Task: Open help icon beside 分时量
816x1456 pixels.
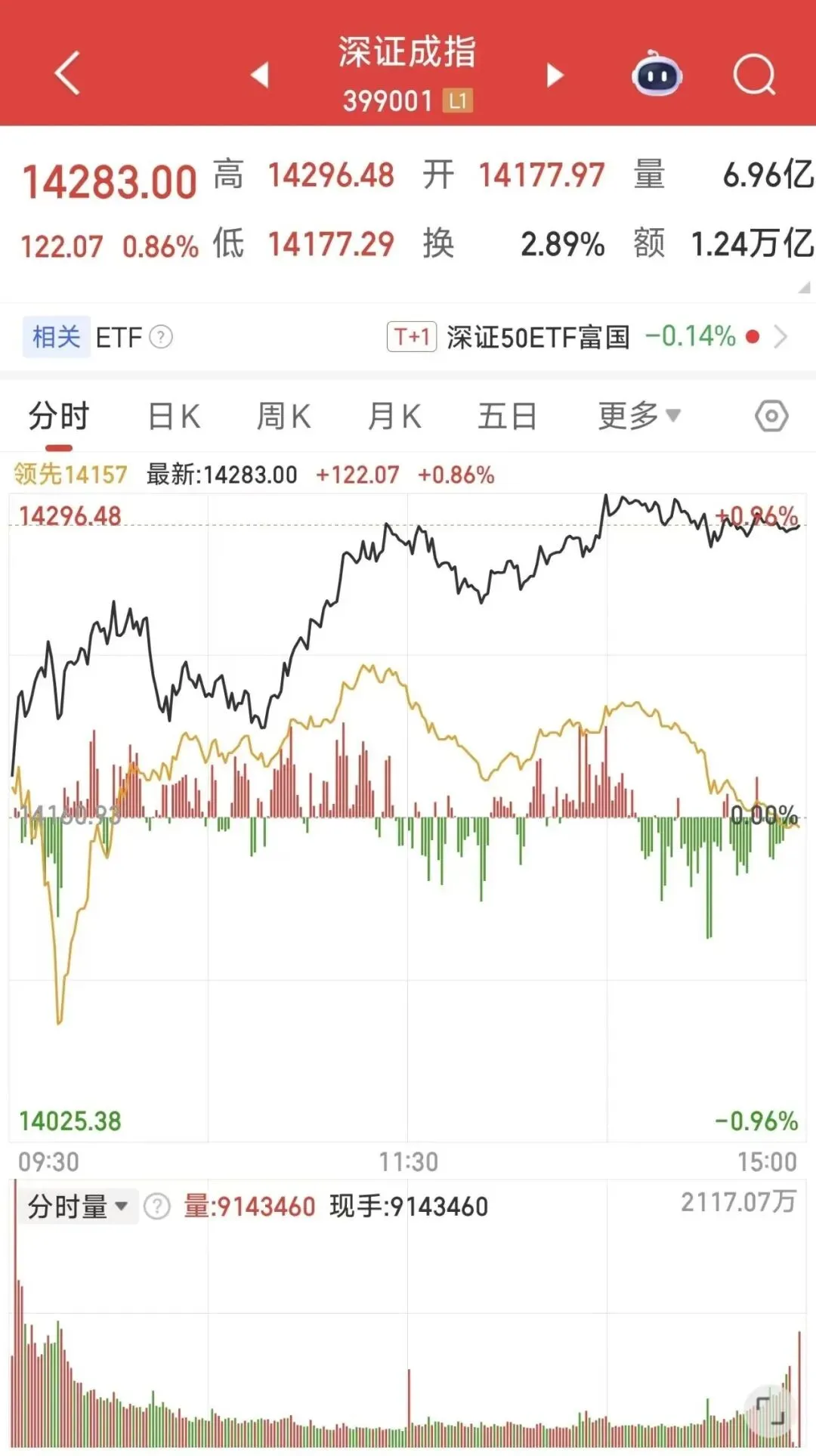Action: (157, 1207)
